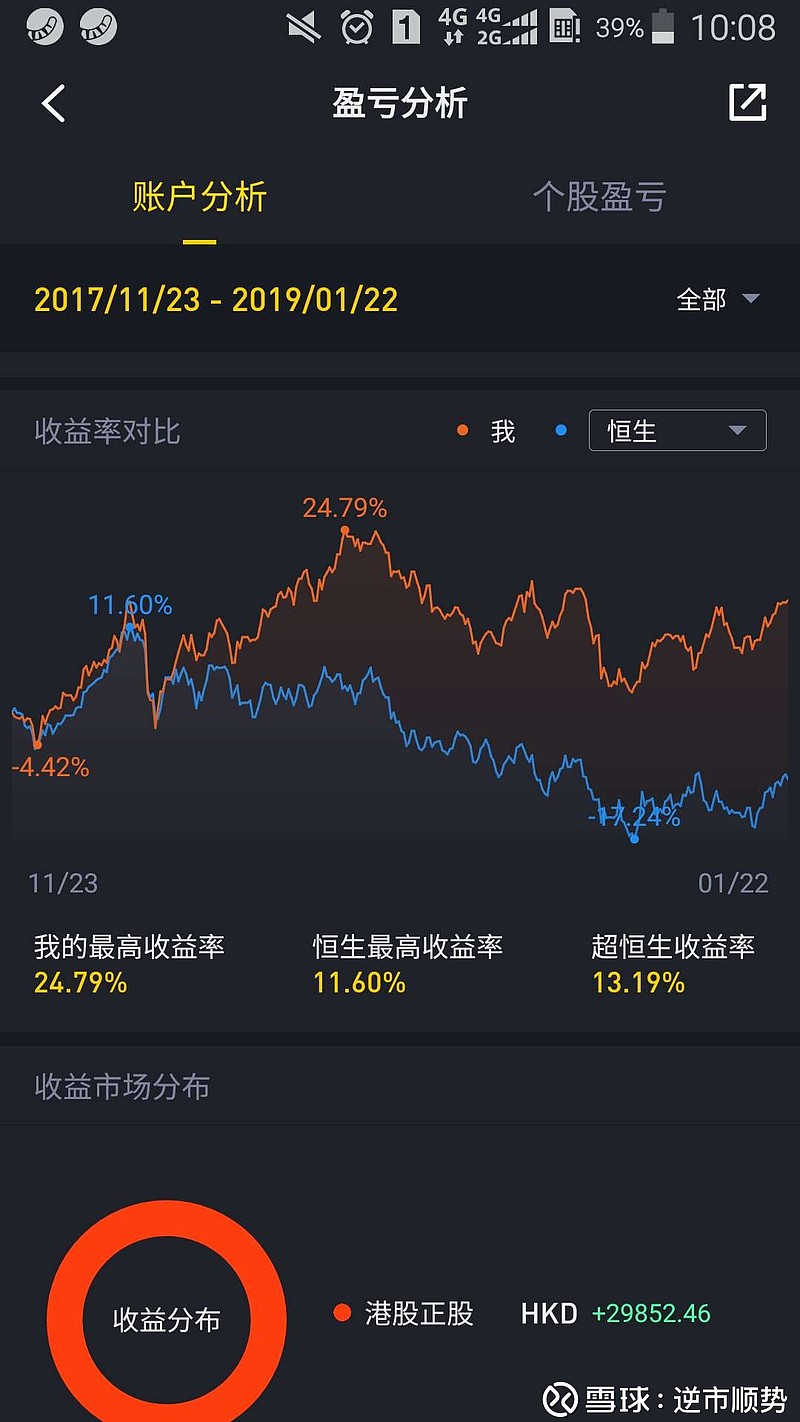Image resolution: width=800 pixels, height=1422 pixels.
Task: Click the date range 2017/11/23 - 2019/01/22
Action: tap(218, 300)
